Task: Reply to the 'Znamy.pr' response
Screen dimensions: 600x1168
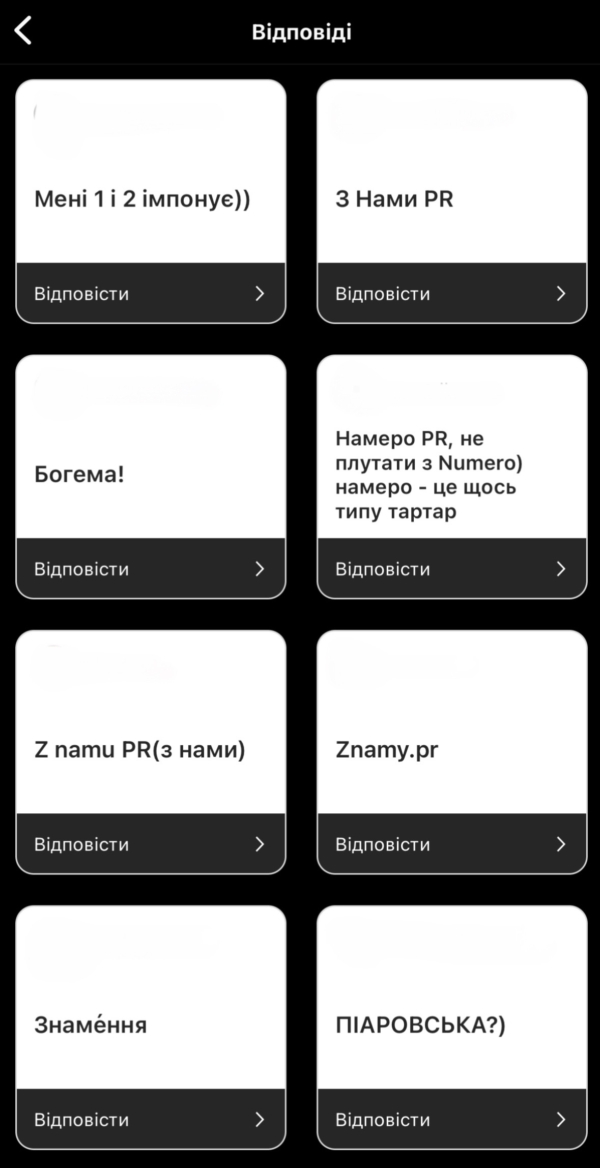Action: (x=451, y=844)
